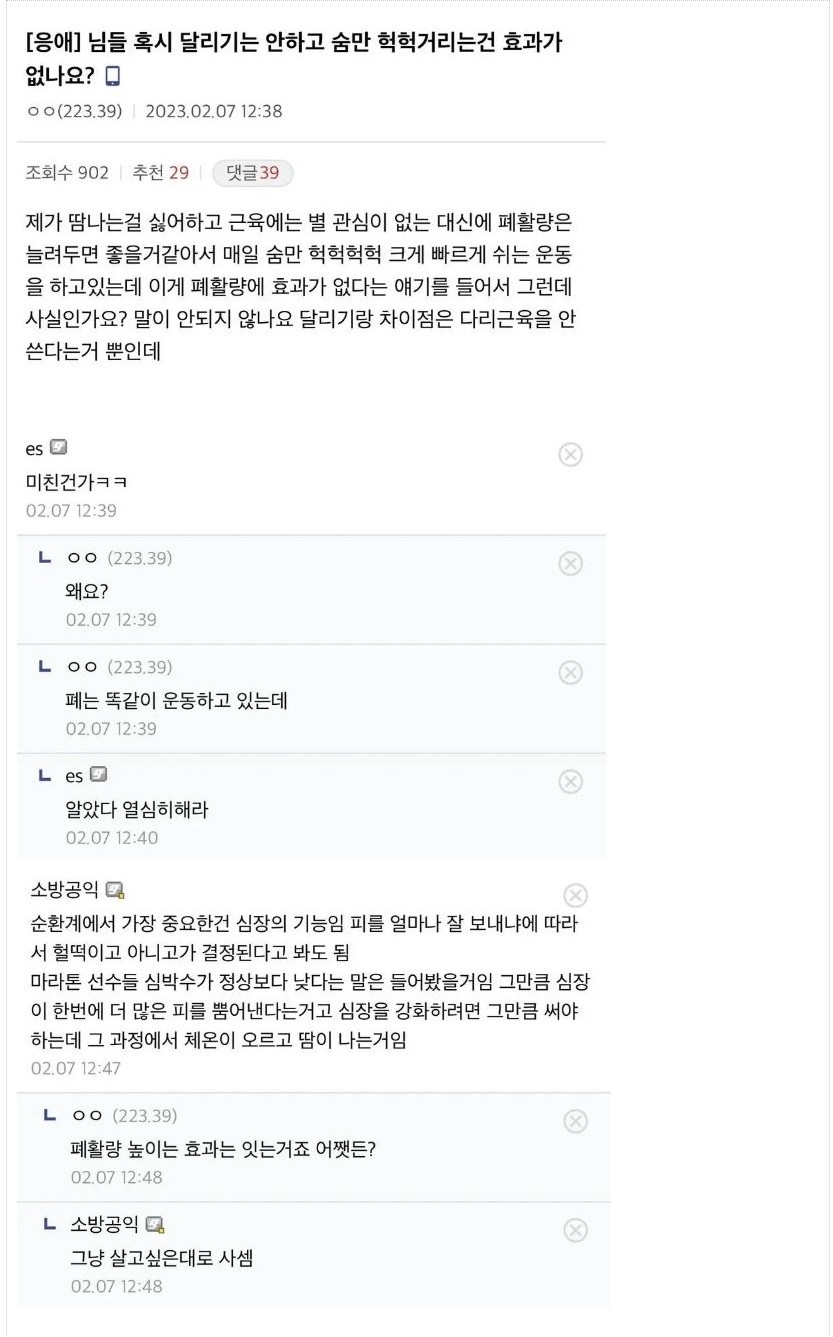Open 소방공익's gallog icon on the 순환계 comment
Screen dimensions: 833x1337
click(x=114, y=890)
